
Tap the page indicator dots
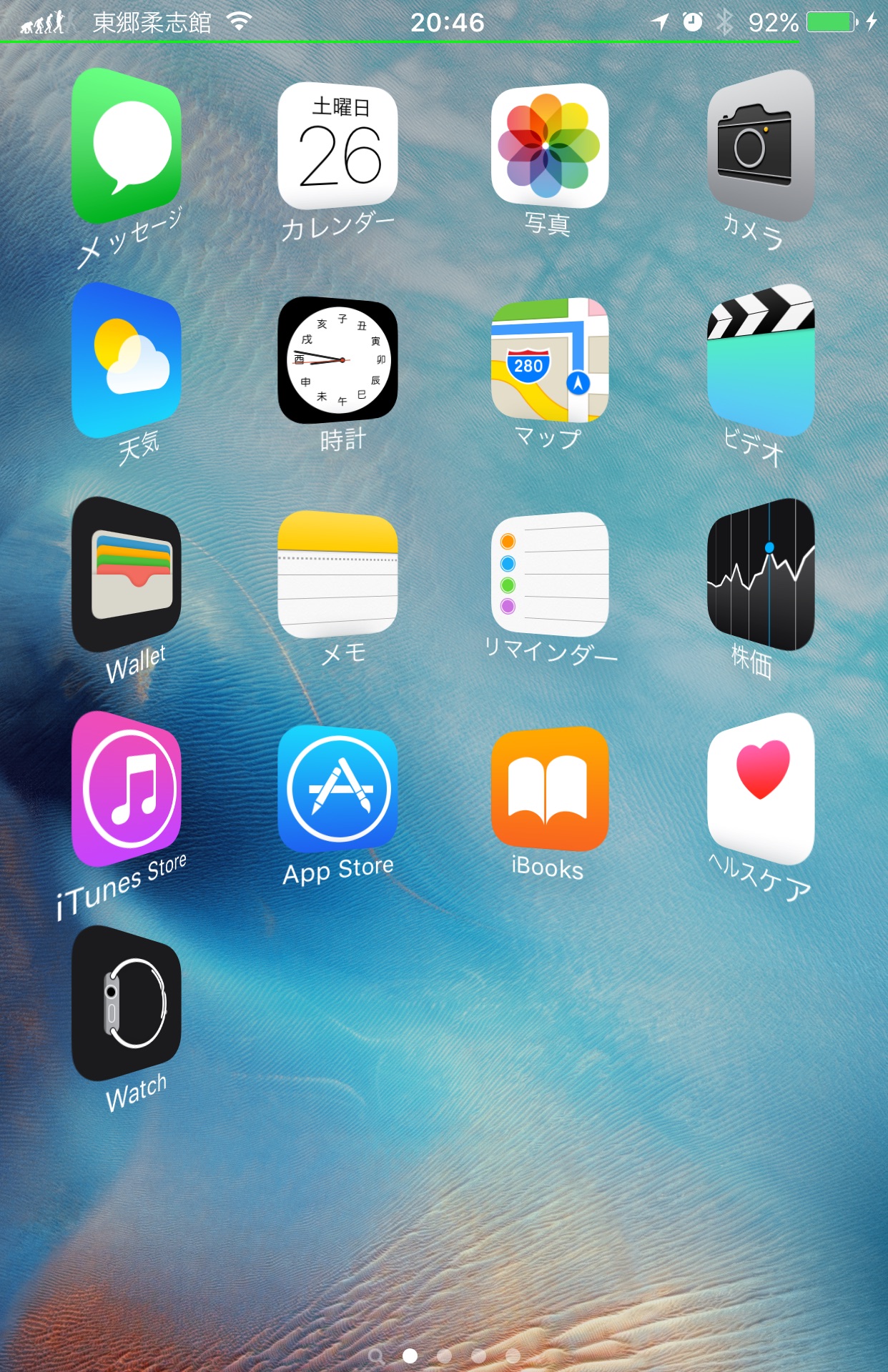click(444, 1356)
